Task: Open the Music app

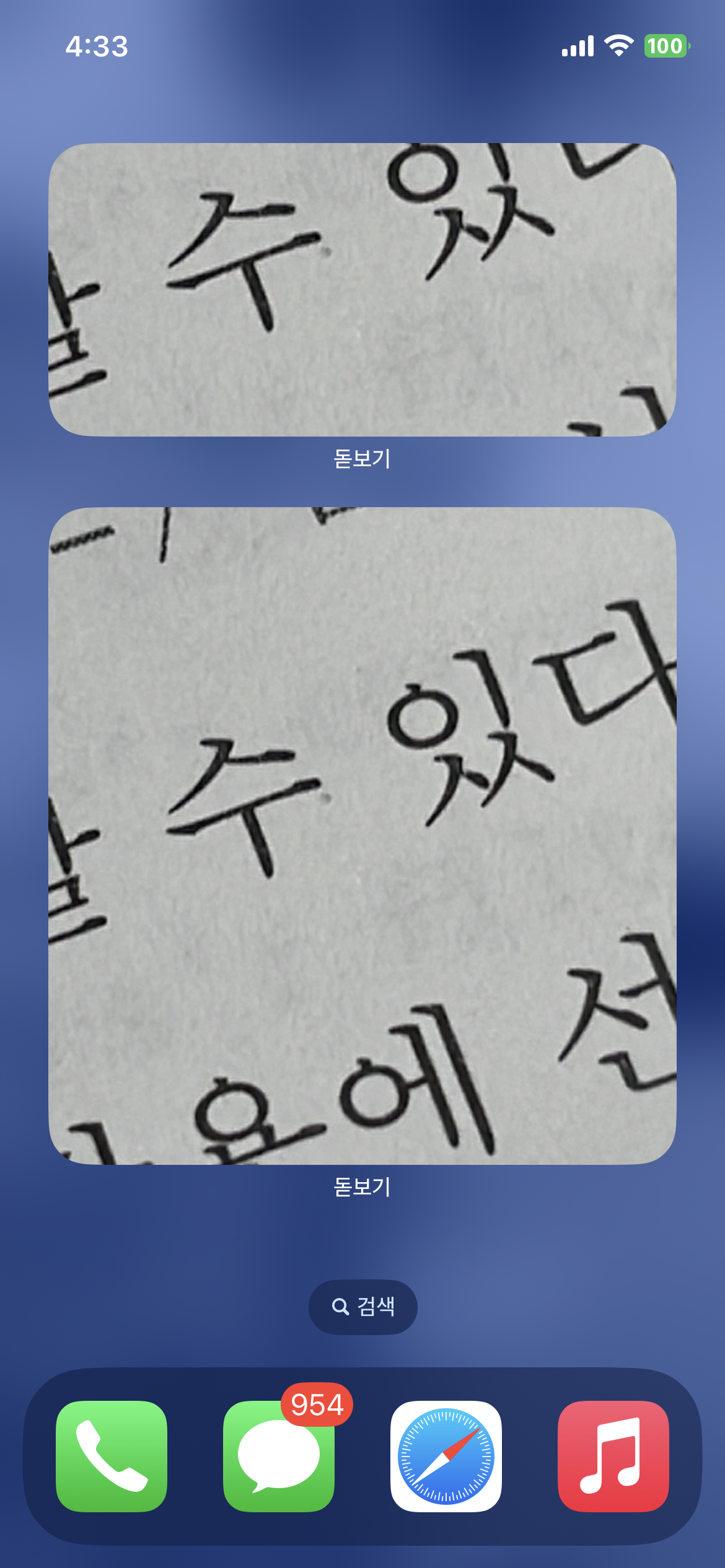Action: coord(613,1456)
